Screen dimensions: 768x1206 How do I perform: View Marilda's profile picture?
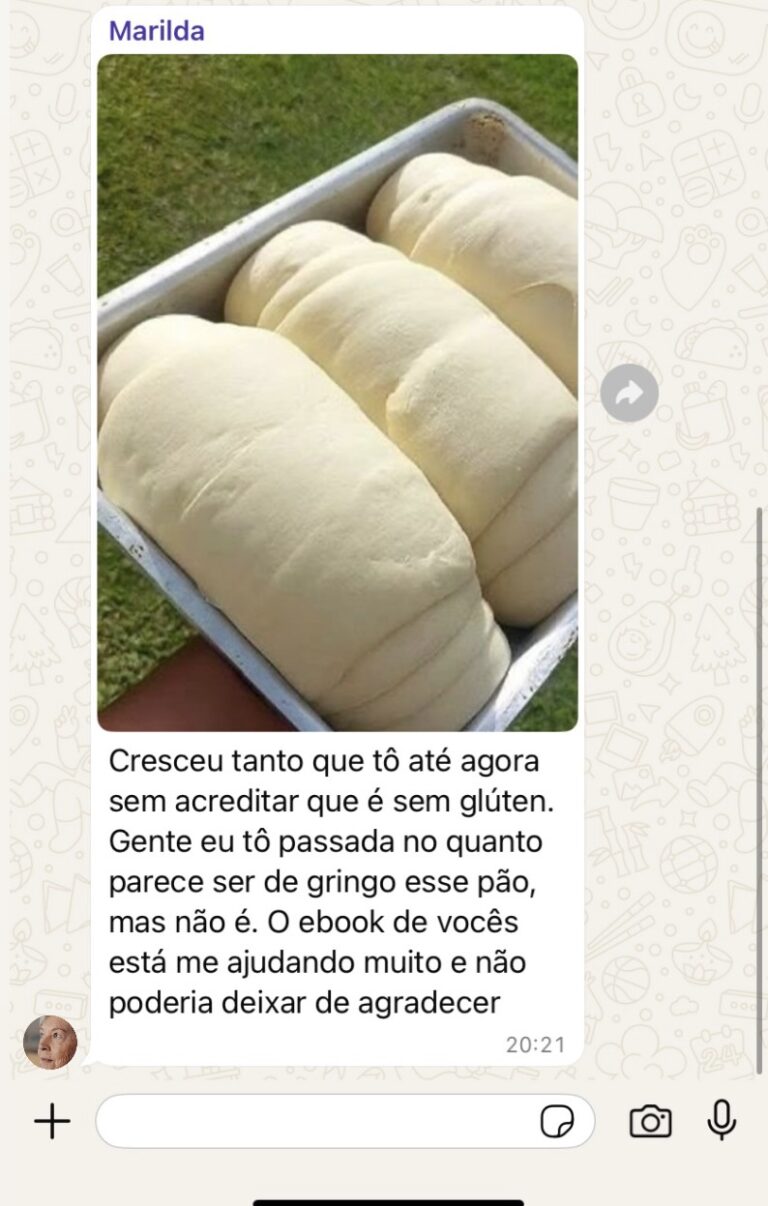pyautogui.click(x=50, y=1042)
